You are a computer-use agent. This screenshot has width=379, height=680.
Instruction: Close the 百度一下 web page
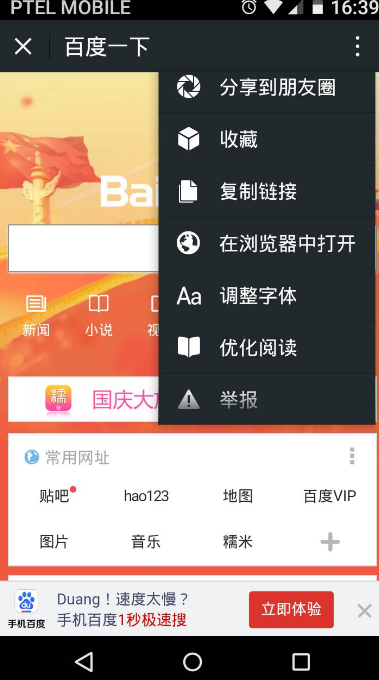(23, 46)
